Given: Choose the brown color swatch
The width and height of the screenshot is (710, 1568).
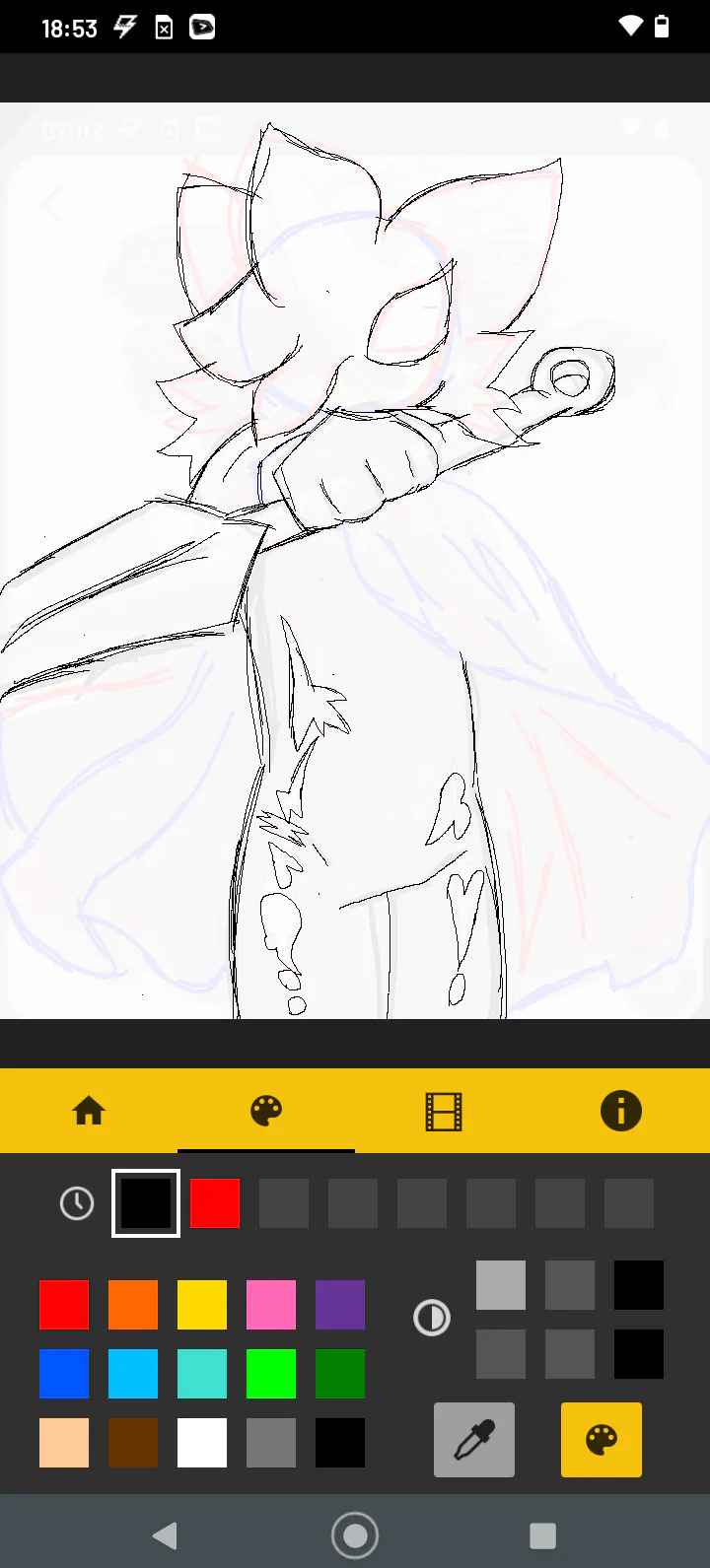Looking at the screenshot, I should 133,1443.
